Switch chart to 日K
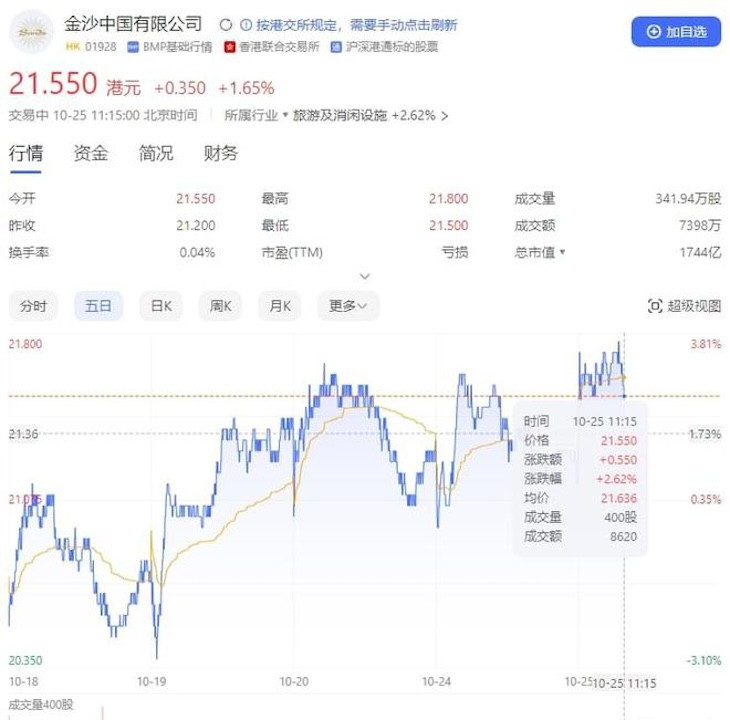Image resolution: width=730 pixels, height=720 pixels. tap(160, 306)
